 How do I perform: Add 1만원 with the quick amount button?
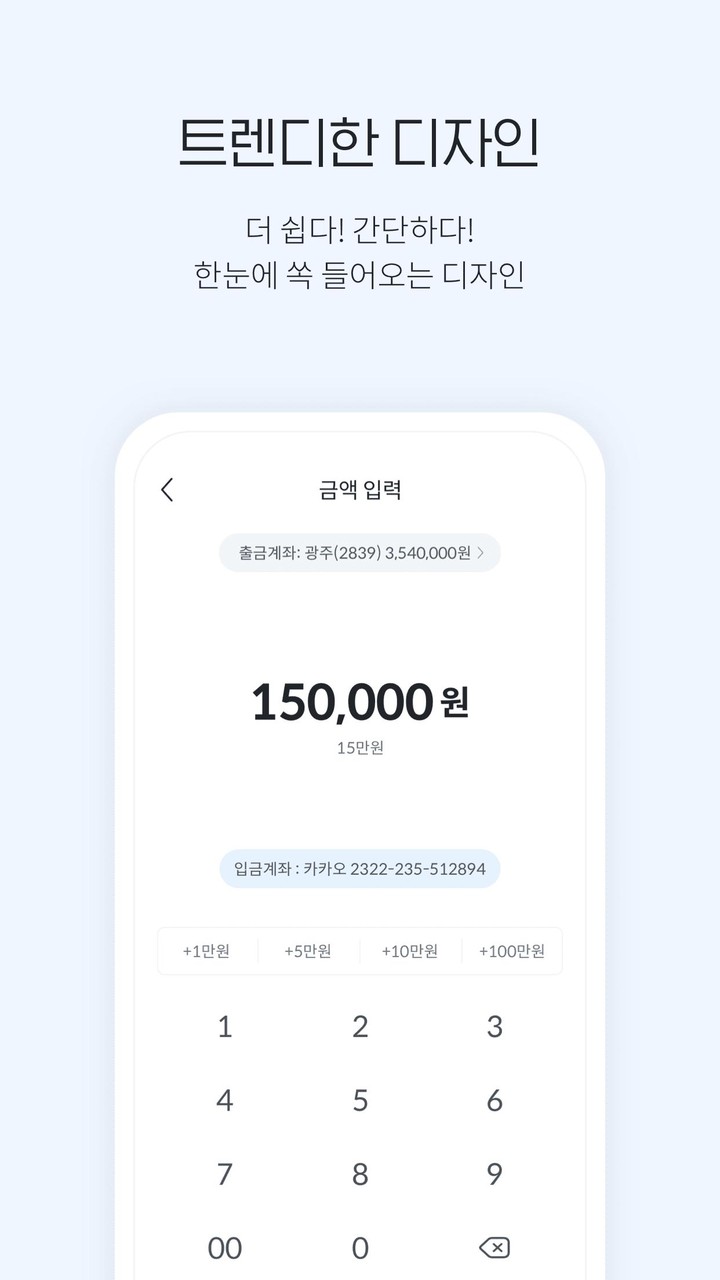point(207,951)
